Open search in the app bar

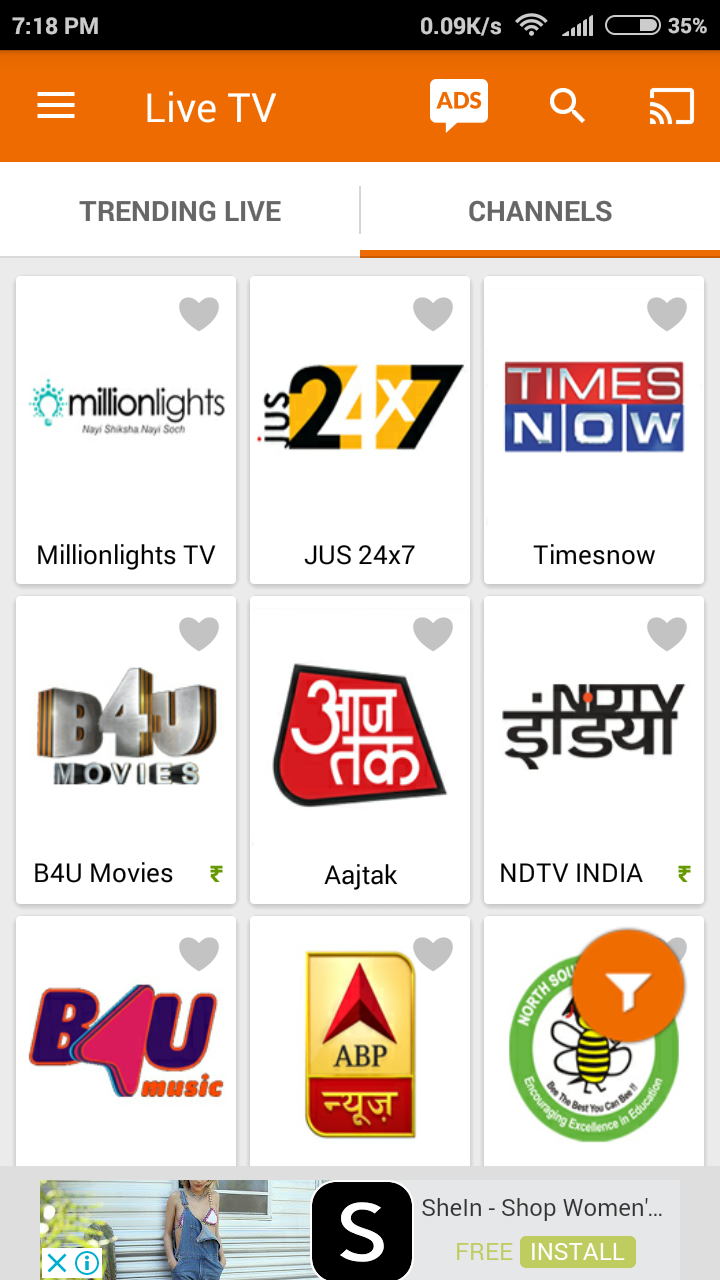pos(567,106)
